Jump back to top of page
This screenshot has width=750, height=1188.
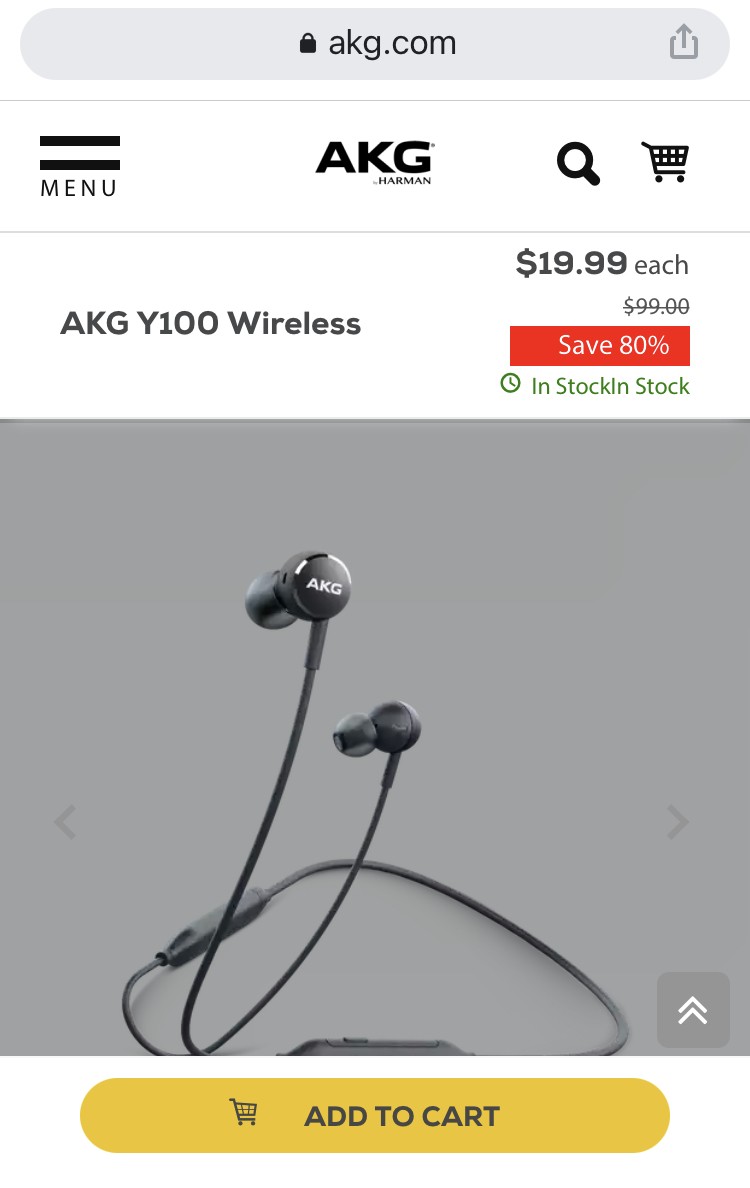[x=692, y=1010]
